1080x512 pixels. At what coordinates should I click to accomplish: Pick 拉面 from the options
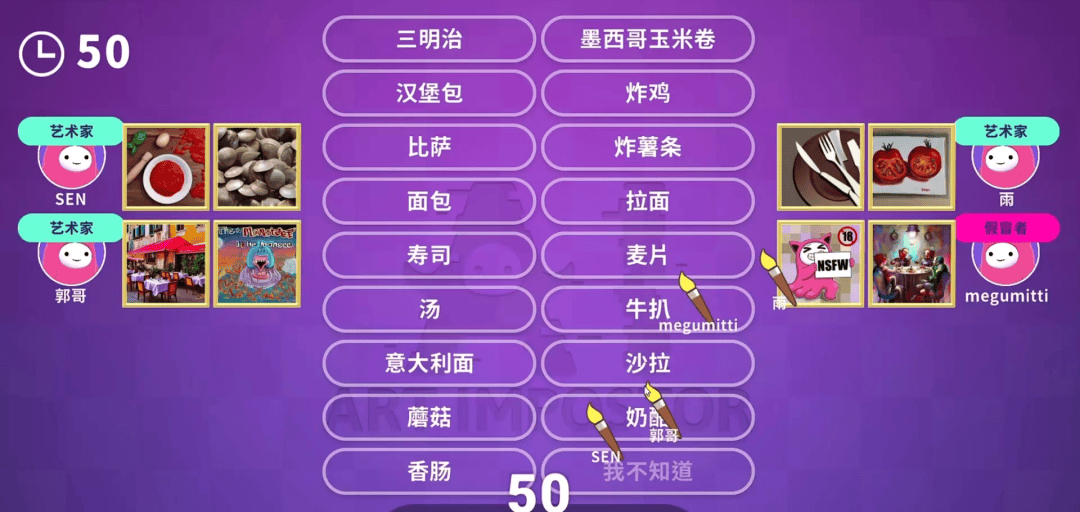point(647,202)
